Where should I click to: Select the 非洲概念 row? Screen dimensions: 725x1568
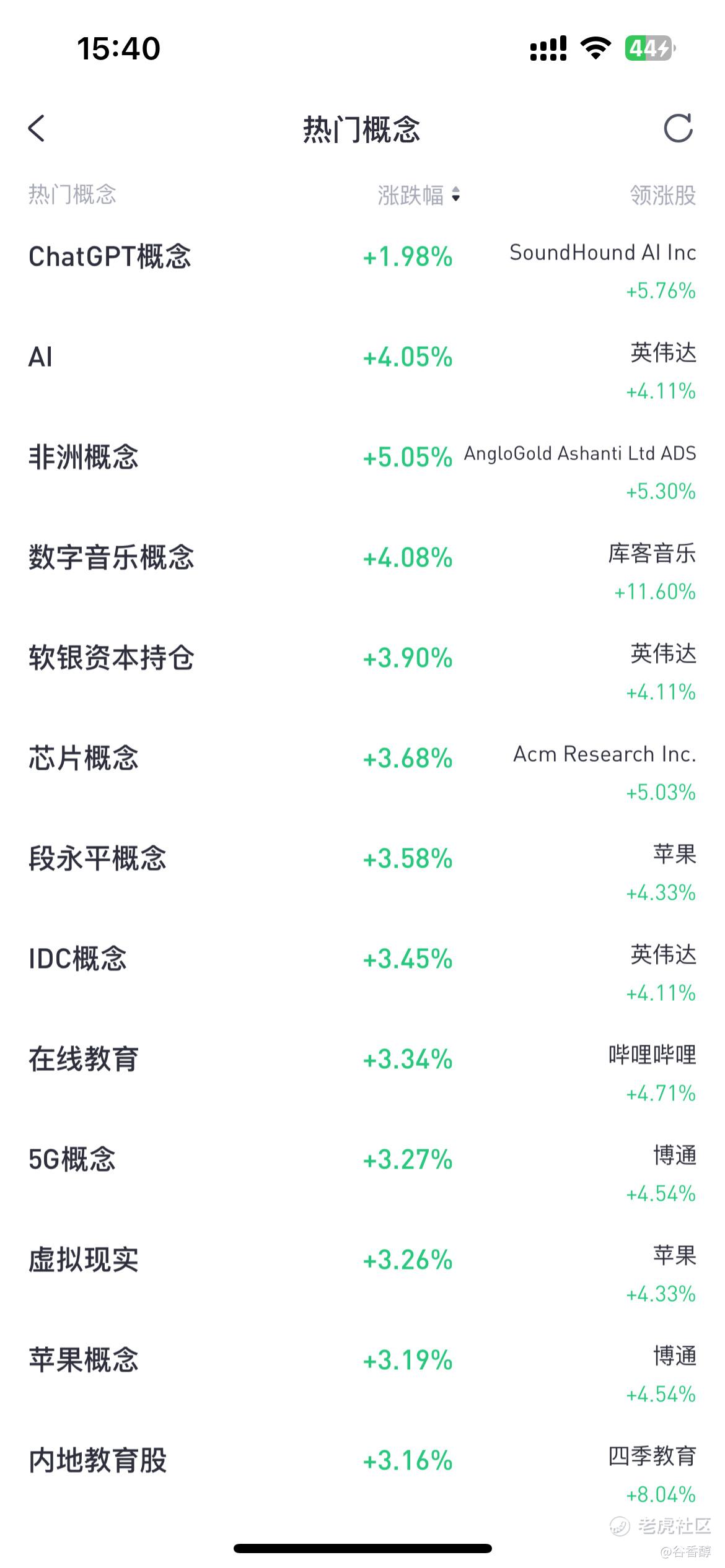tap(84, 458)
